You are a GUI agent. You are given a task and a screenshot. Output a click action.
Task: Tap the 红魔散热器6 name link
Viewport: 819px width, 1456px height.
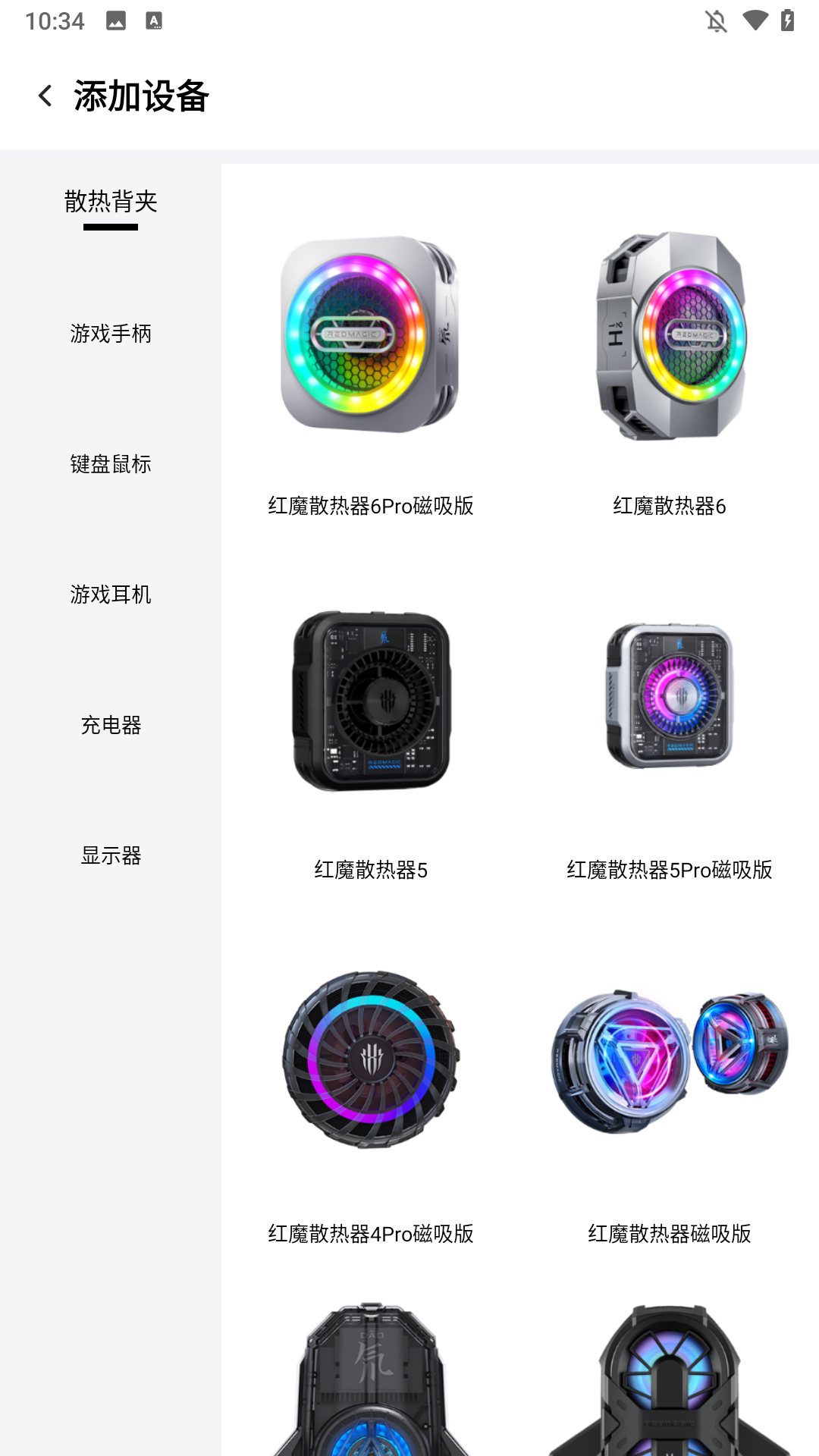[670, 507]
